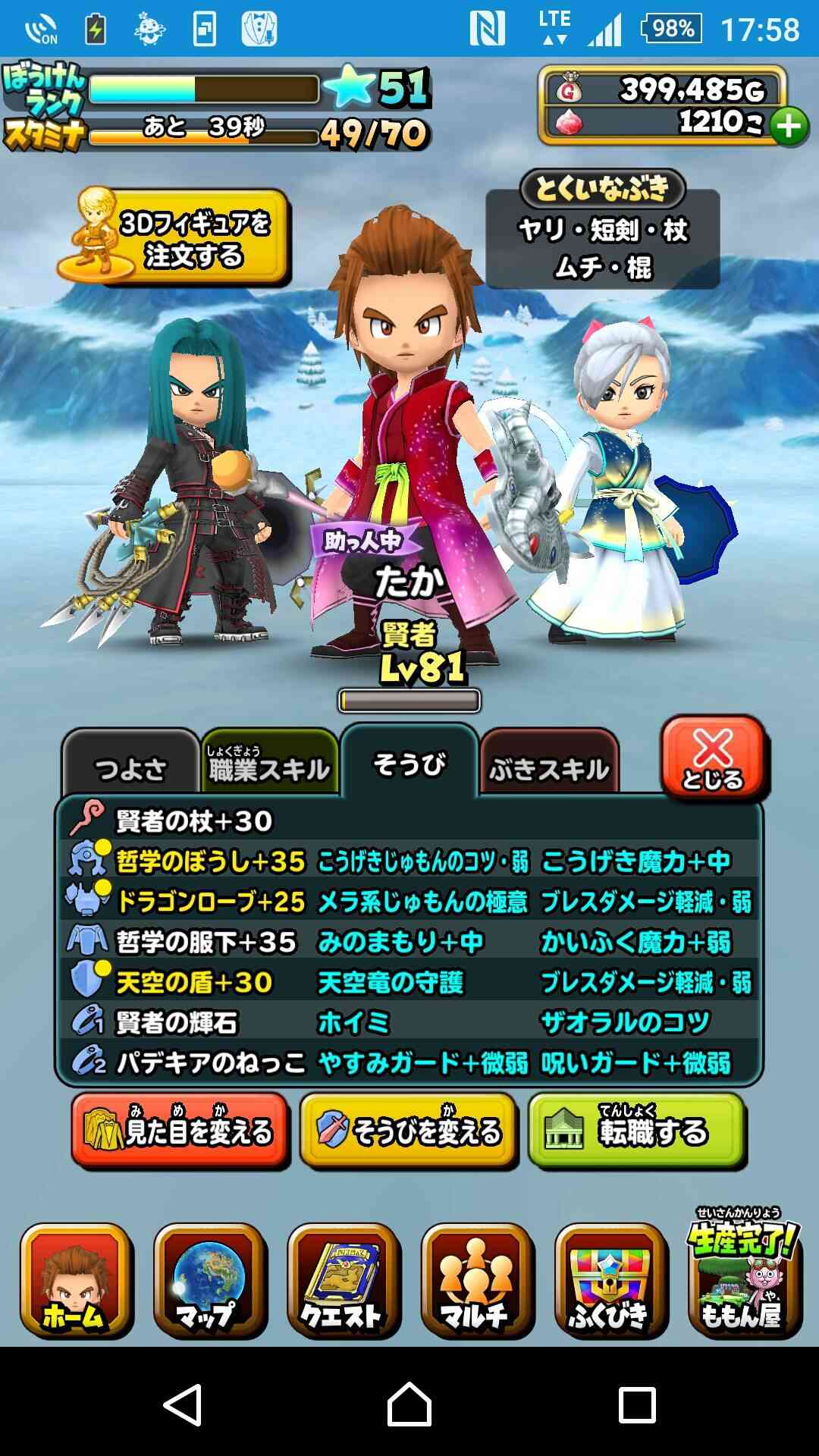Open マルチ play
819x1456 pixels.
[x=478, y=1280]
